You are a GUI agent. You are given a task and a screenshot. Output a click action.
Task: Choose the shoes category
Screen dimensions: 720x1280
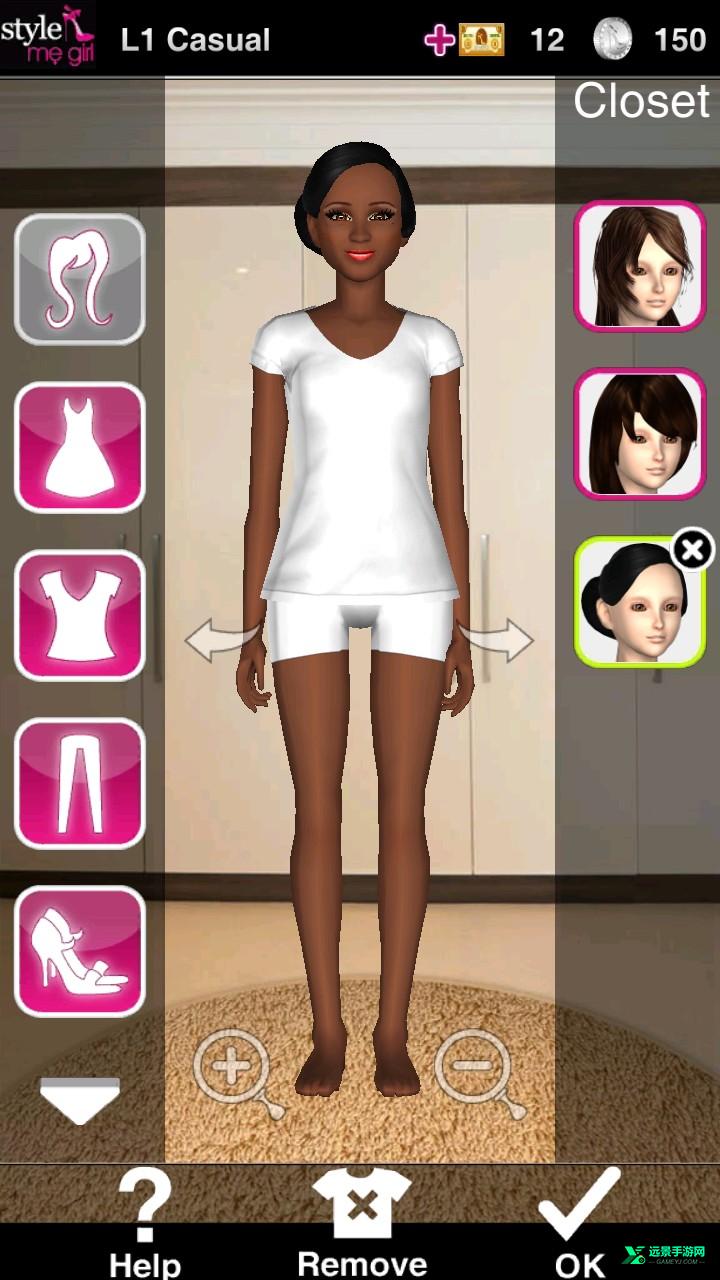click(x=80, y=951)
